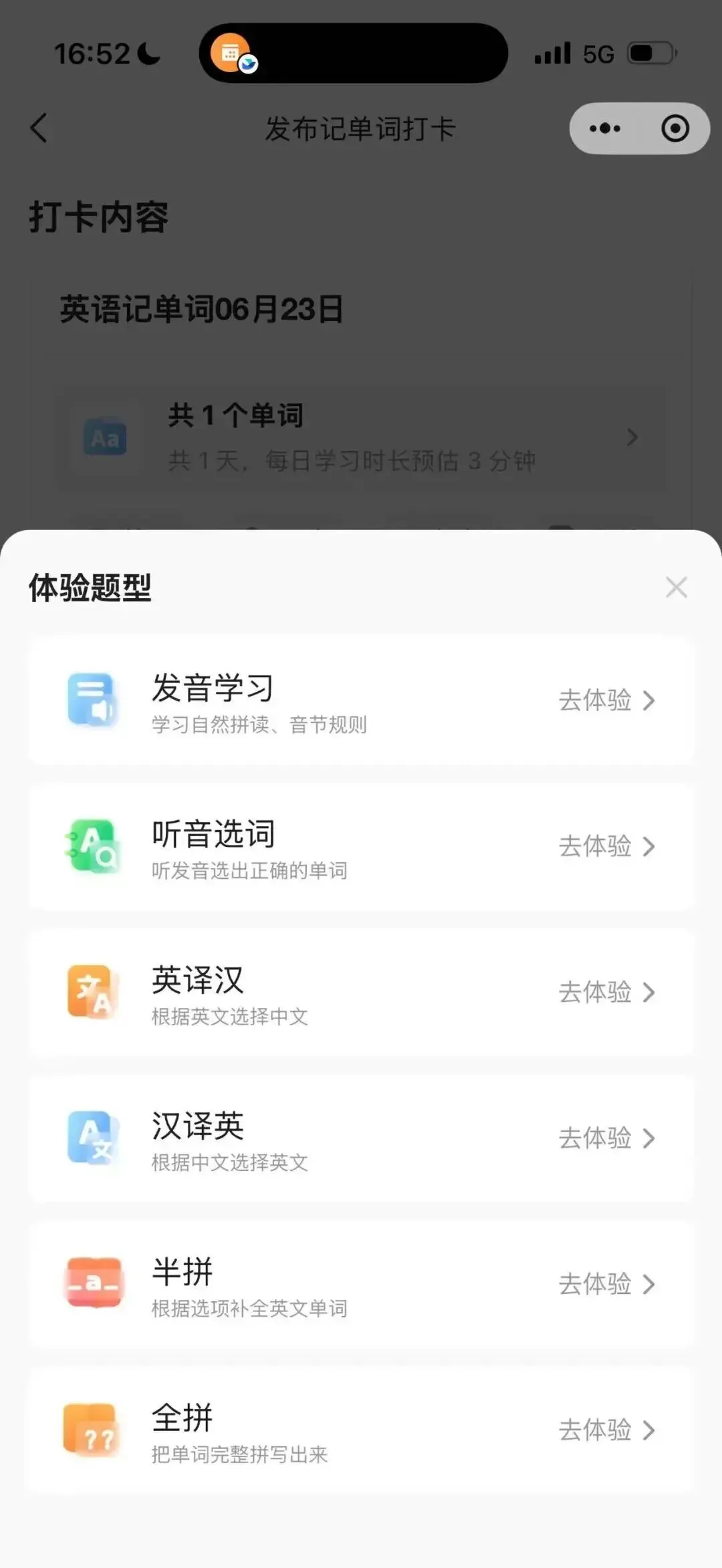Screen dimensions: 722x1568
Task: Open the 汉译英 experience
Action: coord(361,1138)
